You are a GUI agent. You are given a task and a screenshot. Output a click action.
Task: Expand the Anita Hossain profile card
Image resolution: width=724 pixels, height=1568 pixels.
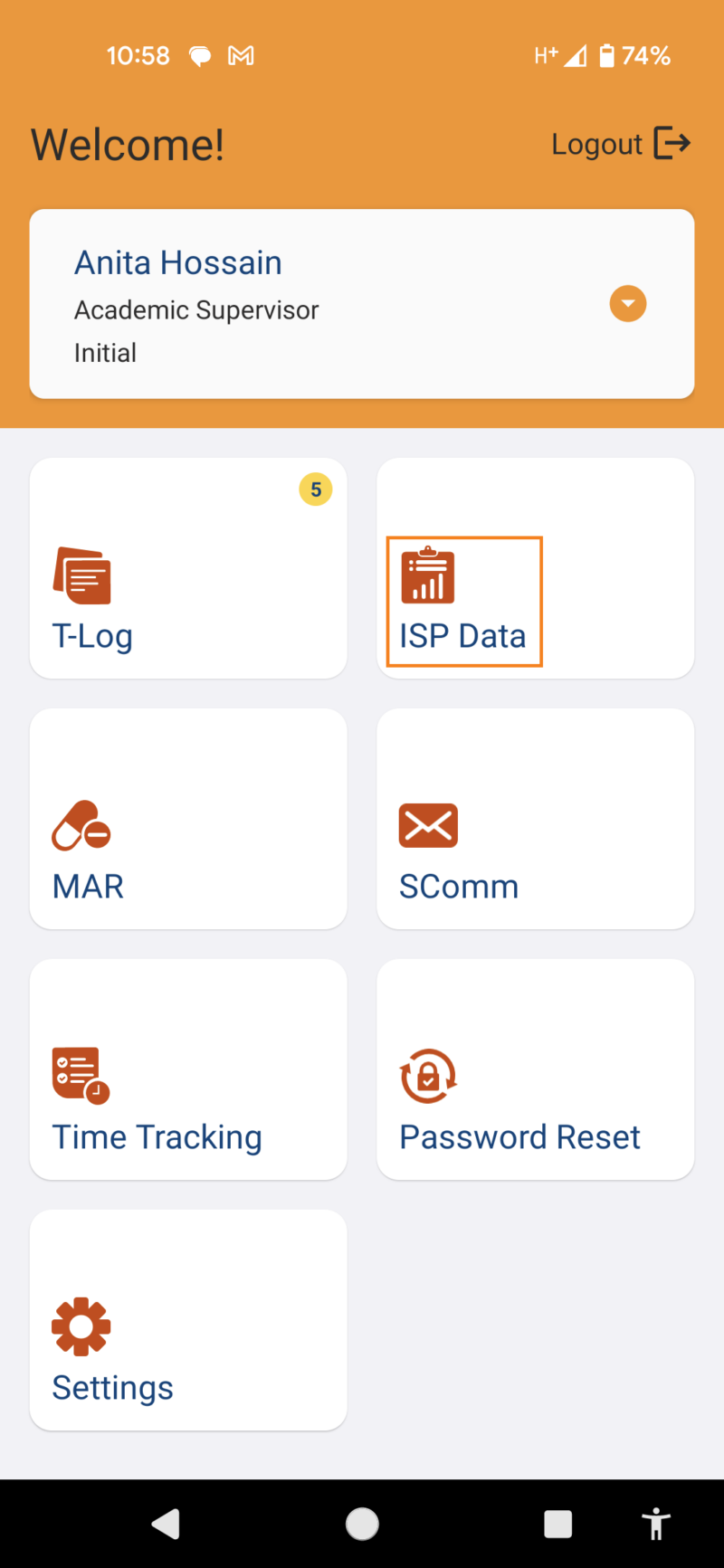361,304
